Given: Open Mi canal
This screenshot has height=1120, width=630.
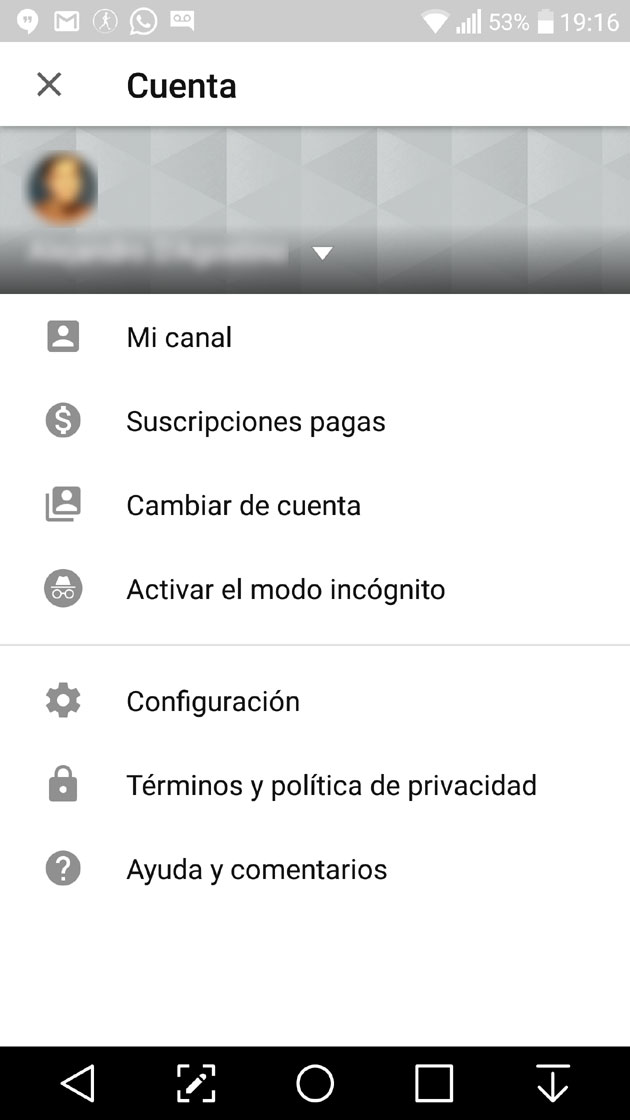Looking at the screenshot, I should click(179, 337).
